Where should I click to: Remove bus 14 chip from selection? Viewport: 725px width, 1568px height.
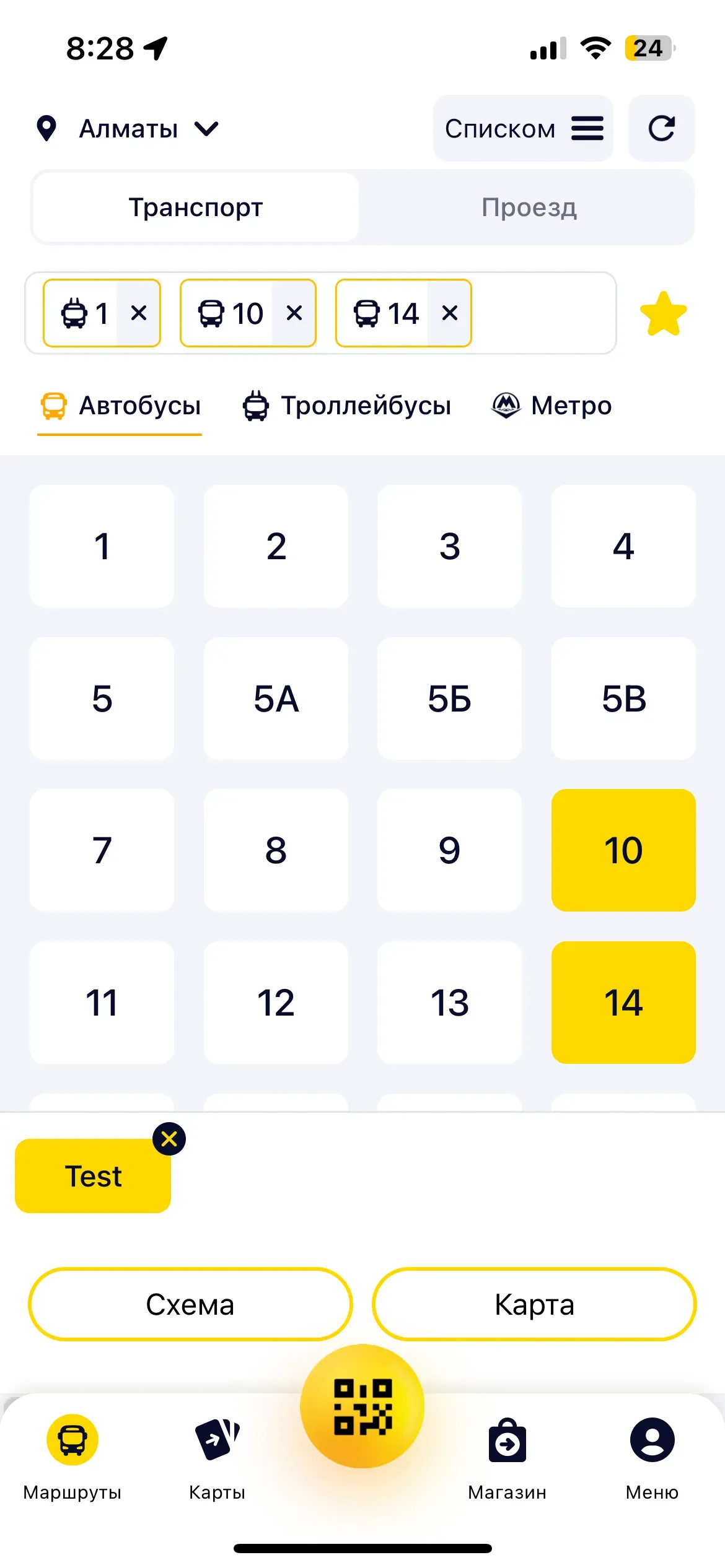[450, 313]
